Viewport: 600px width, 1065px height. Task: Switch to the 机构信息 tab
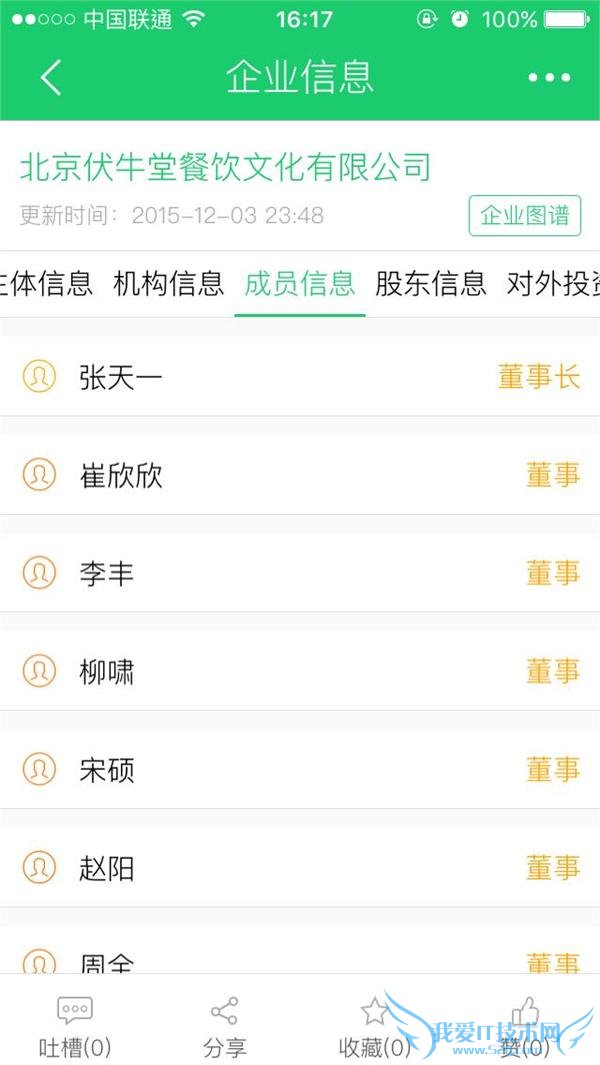(x=168, y=283)
